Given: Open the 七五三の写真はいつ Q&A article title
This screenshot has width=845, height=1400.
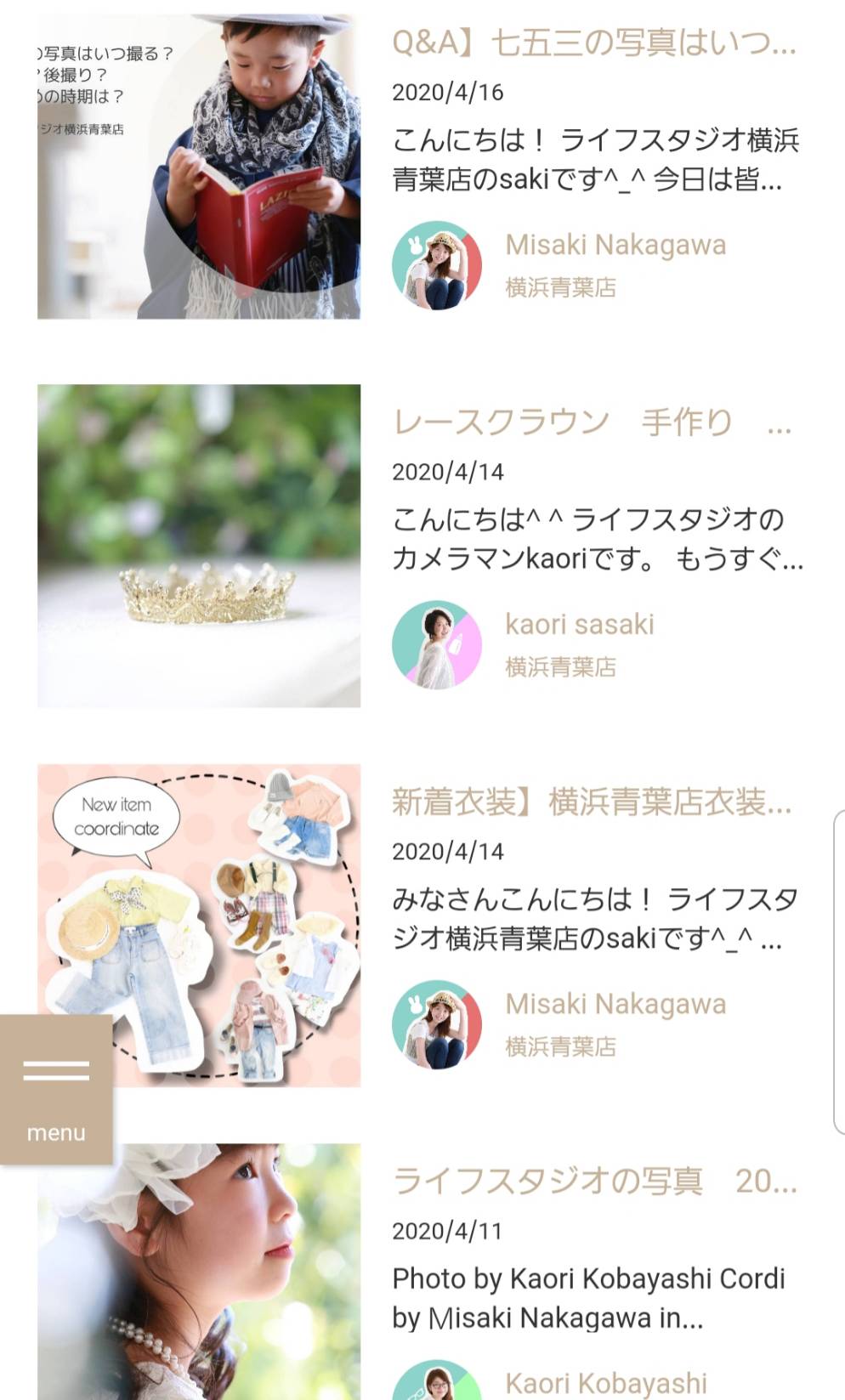Looking at the screenshot, I should (593, 43).
